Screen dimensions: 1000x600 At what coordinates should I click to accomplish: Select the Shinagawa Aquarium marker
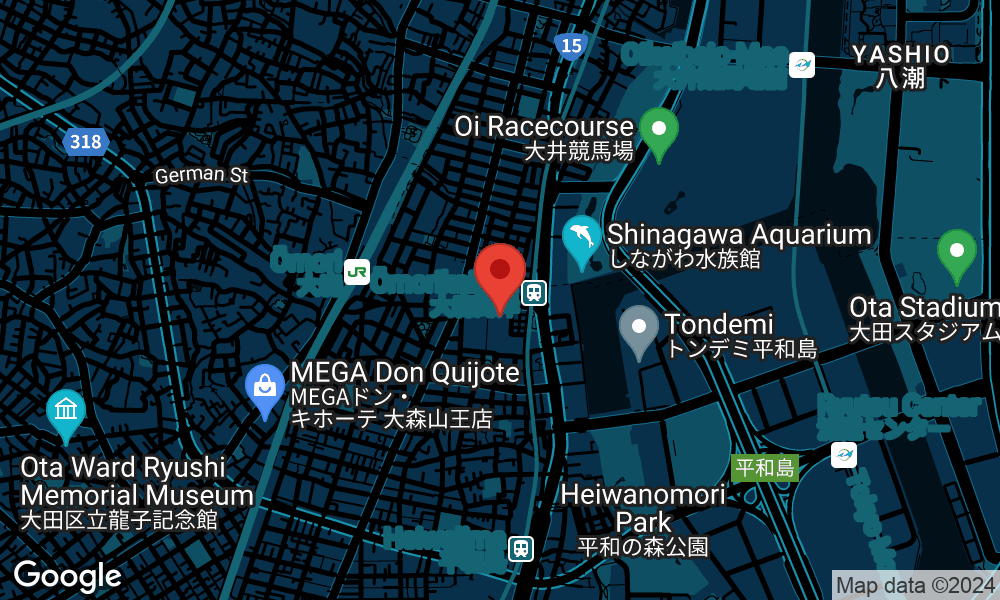[582, 238]
